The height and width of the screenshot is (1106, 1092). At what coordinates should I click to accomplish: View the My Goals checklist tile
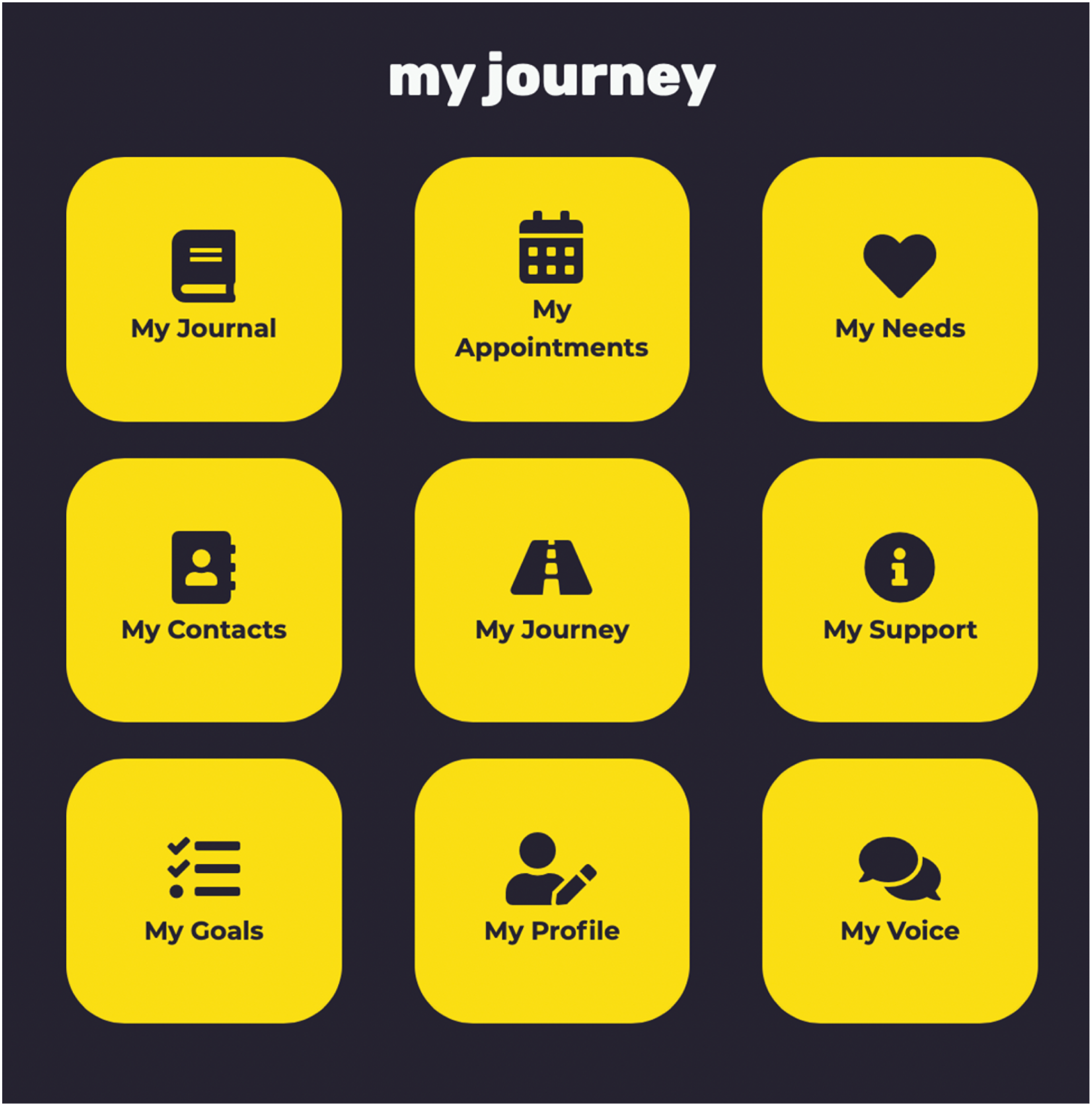pyautogui.click(x=204, y=891)
